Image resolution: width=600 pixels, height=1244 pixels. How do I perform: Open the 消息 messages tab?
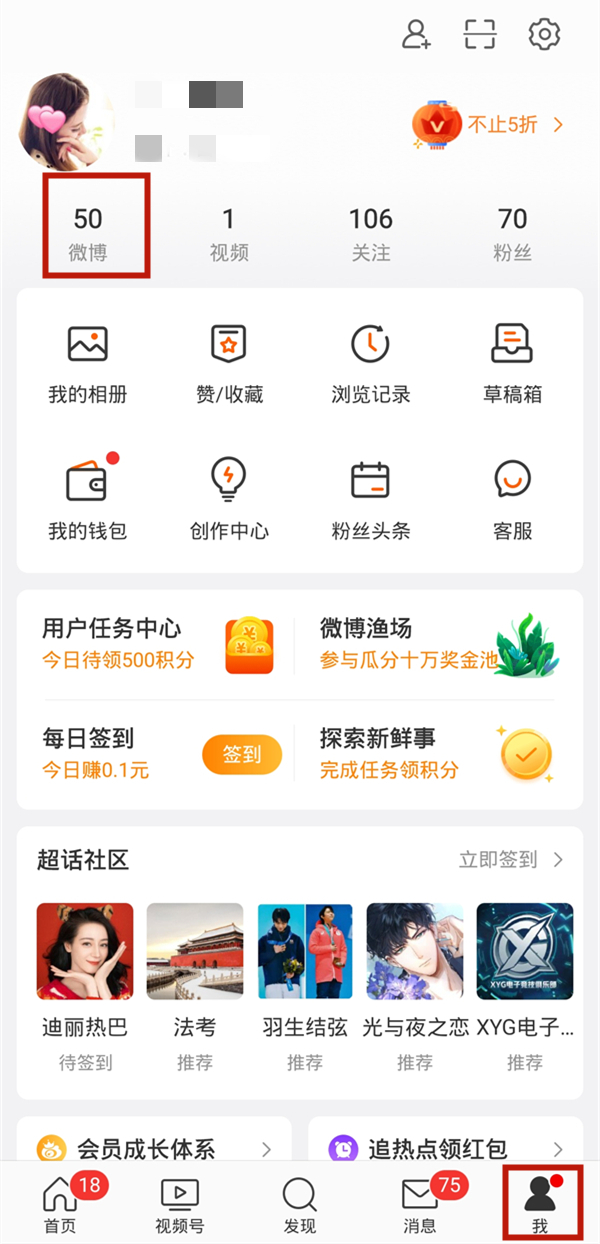[x=420, y=1205]
